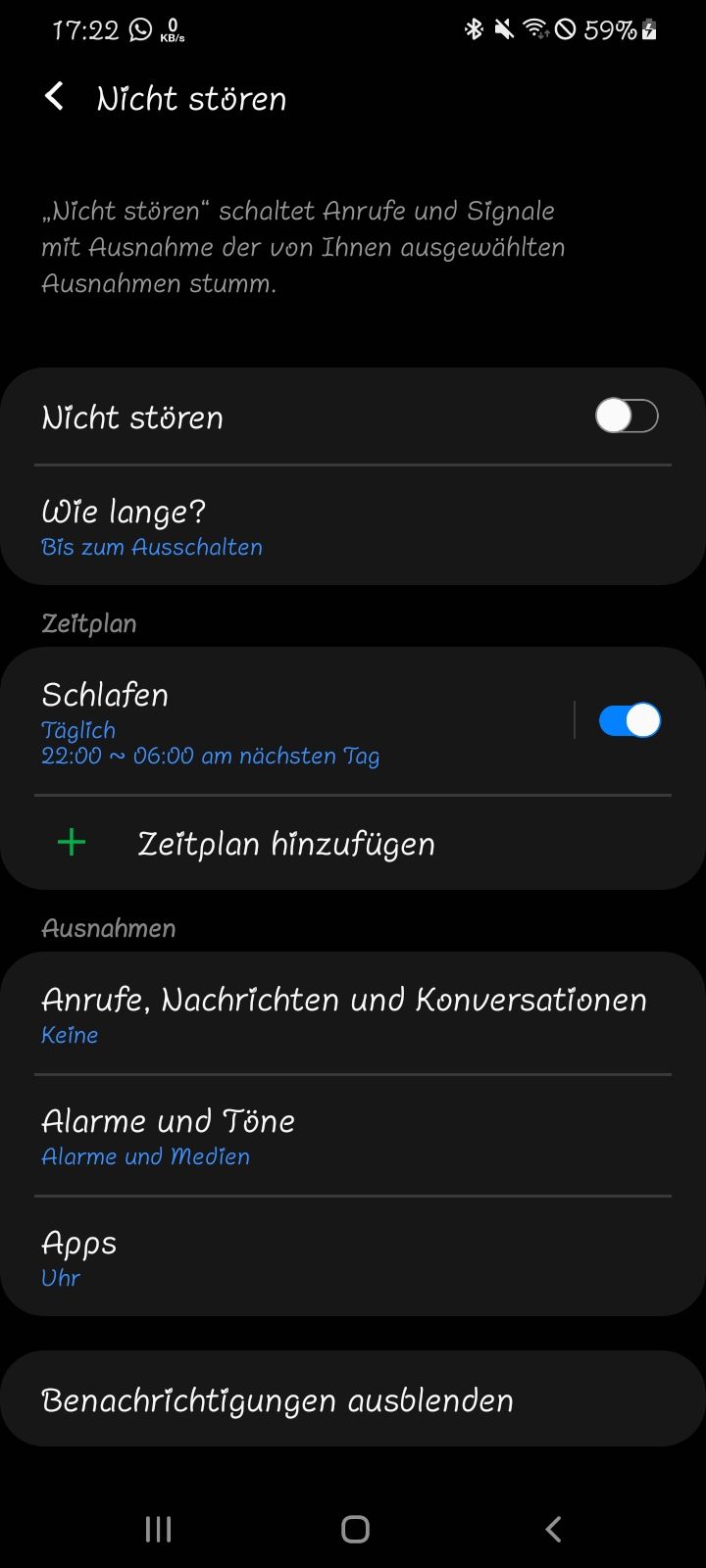Tap Zeitplan hinzufügen to add schedule

click(284, 844)
